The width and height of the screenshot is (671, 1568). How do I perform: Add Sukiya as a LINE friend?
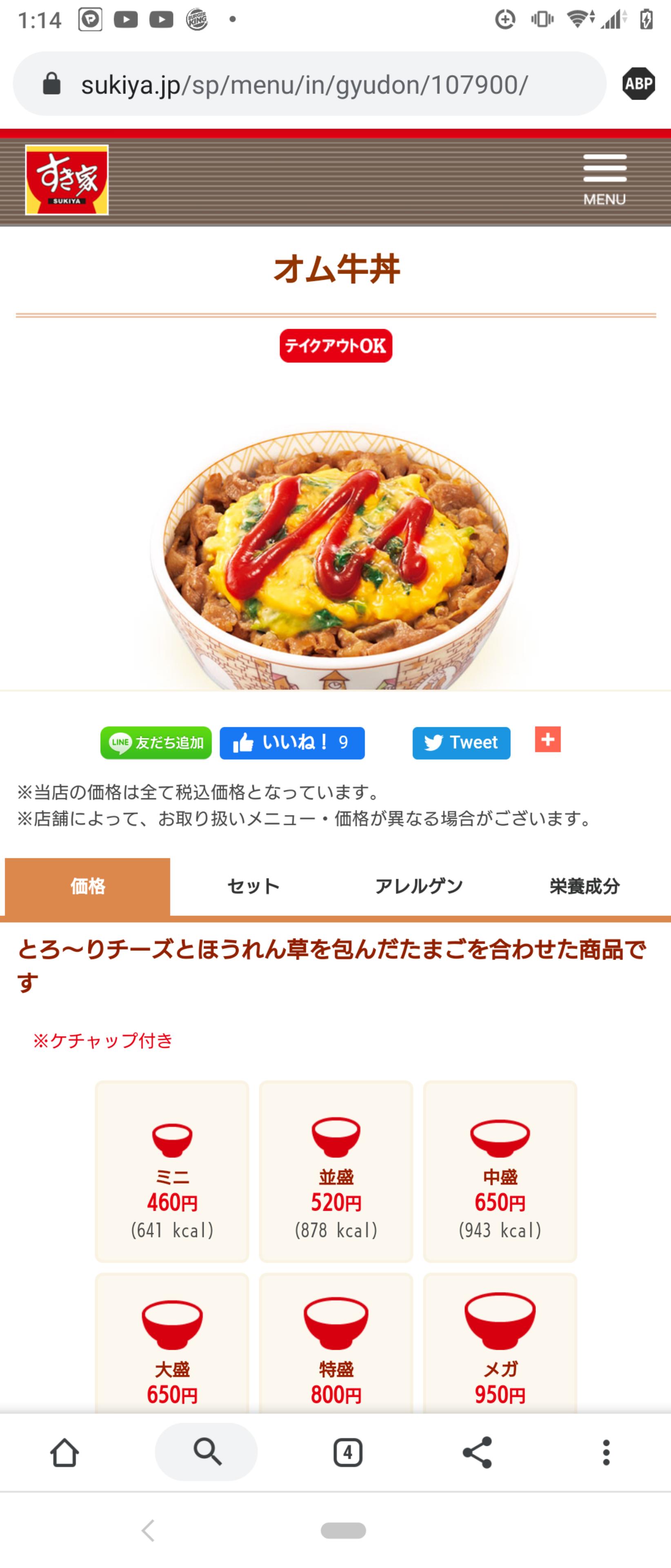[156, 743]
